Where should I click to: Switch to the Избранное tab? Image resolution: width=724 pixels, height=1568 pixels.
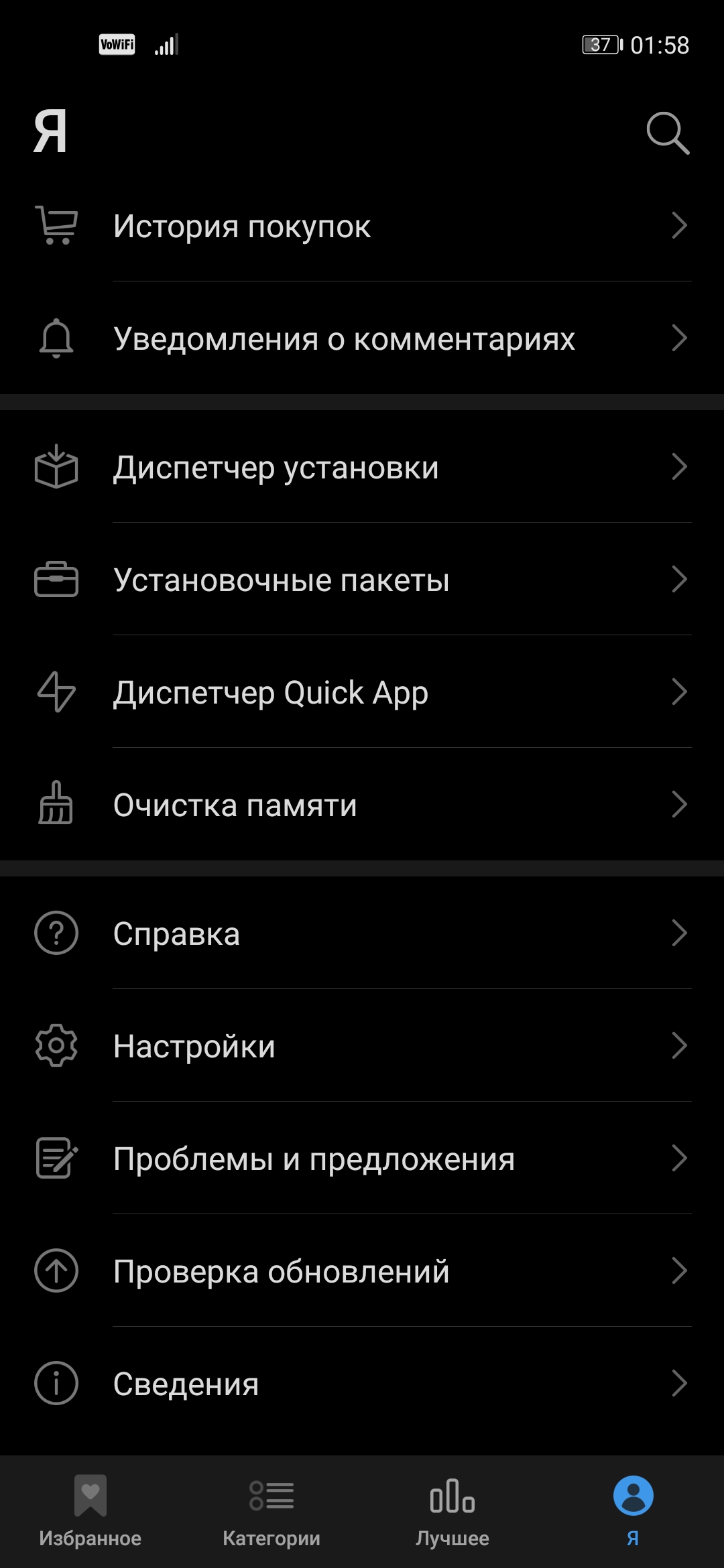click(90, 1511)
